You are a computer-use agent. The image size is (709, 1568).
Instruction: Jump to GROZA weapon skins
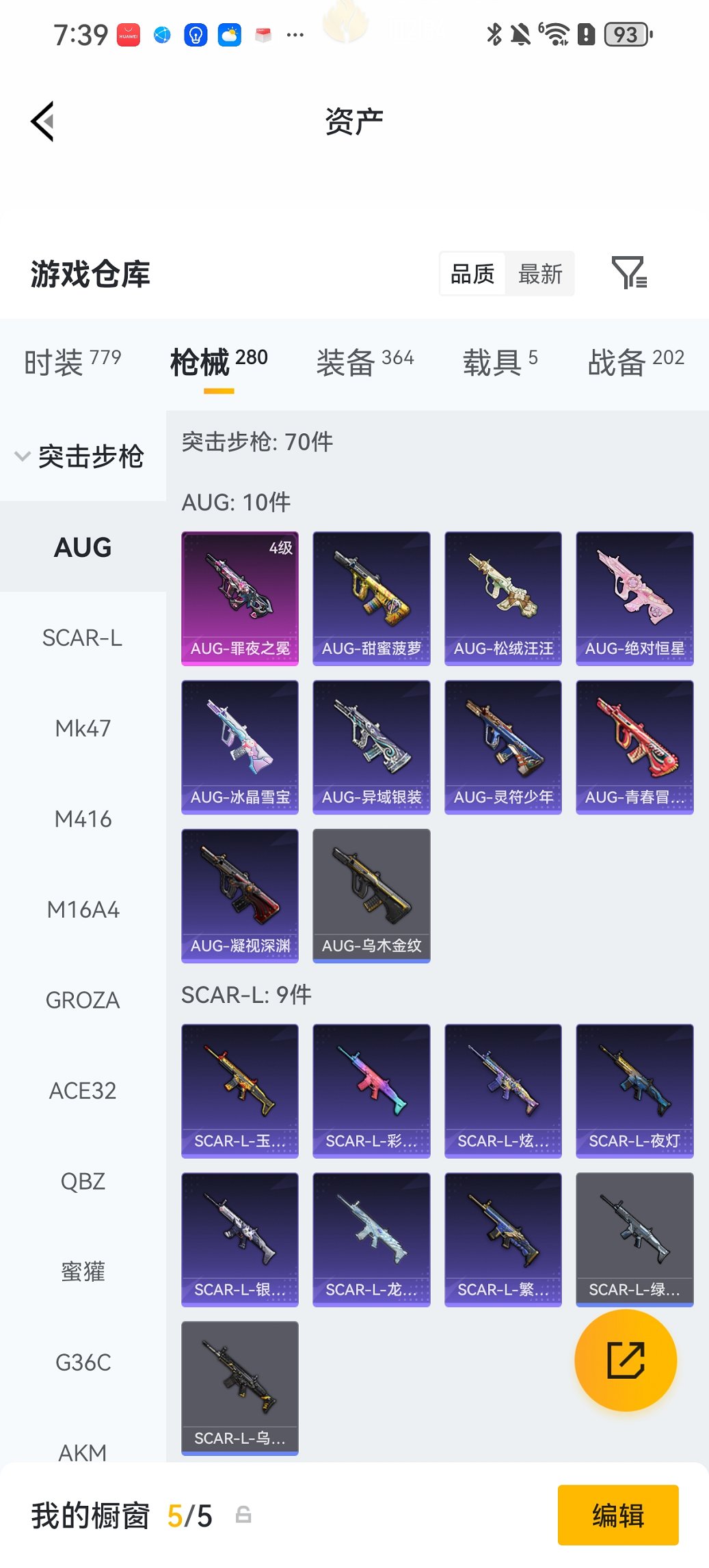(83, 1000)
